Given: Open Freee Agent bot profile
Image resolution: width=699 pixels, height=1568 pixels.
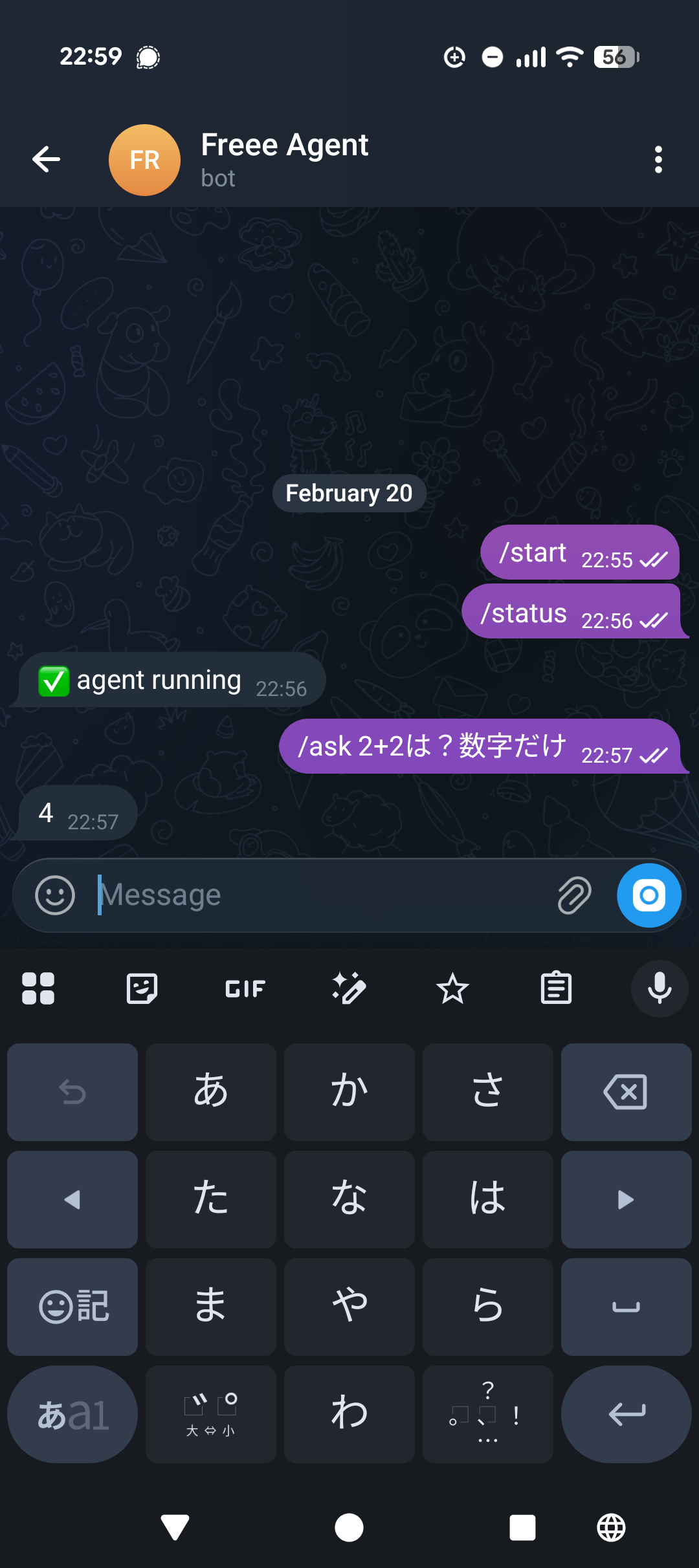Looking at the screenshot, I should 285,159.
